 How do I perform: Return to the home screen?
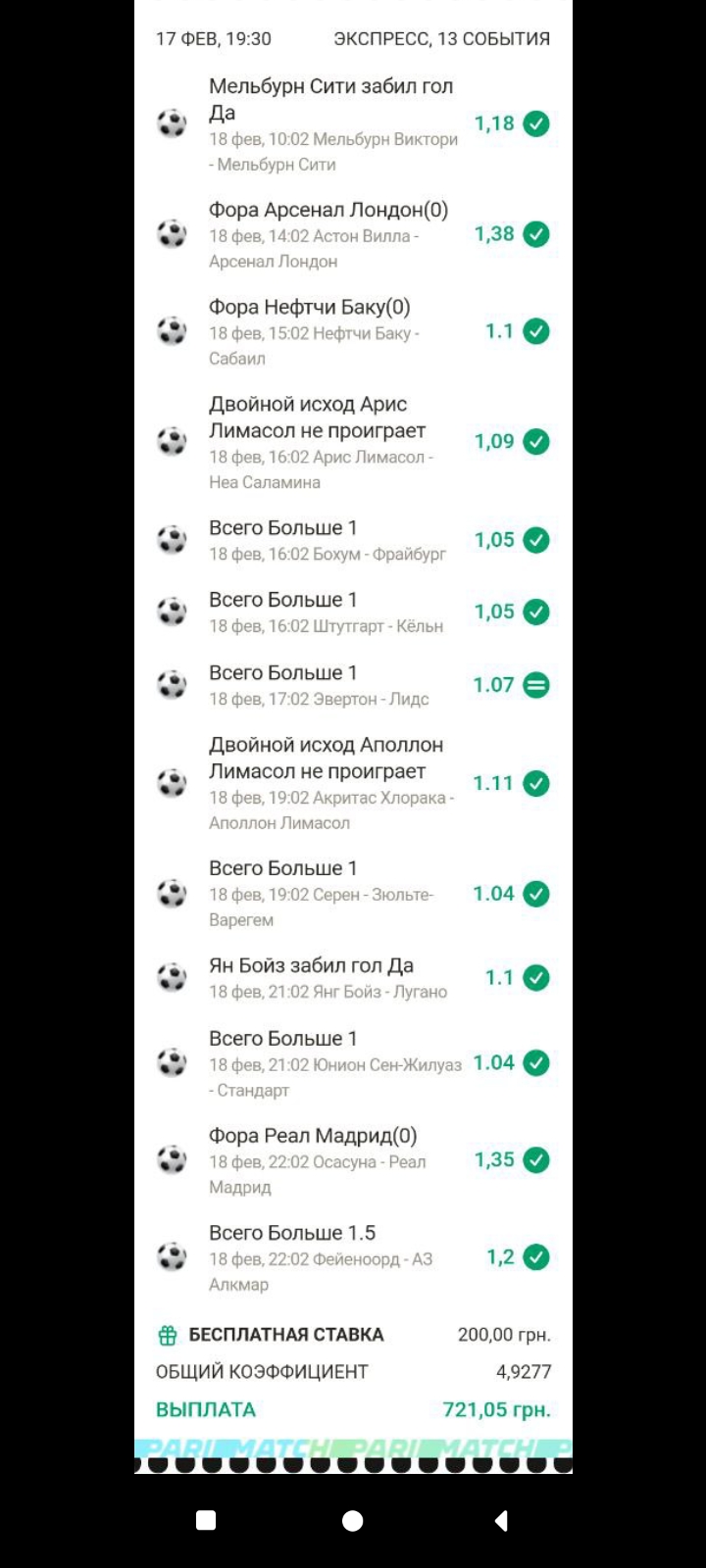click(x=353, y=1520)
